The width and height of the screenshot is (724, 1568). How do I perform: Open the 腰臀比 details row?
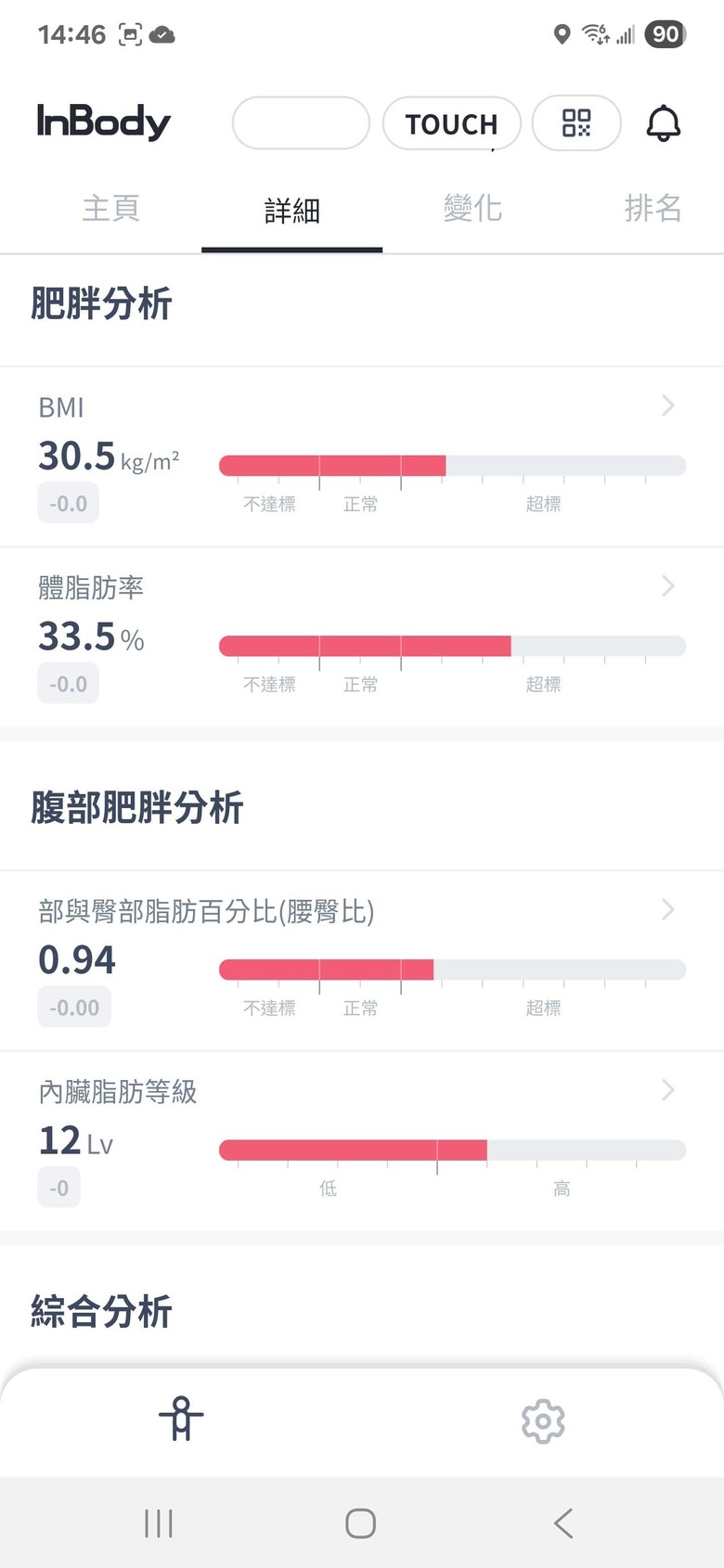point(362,960)
